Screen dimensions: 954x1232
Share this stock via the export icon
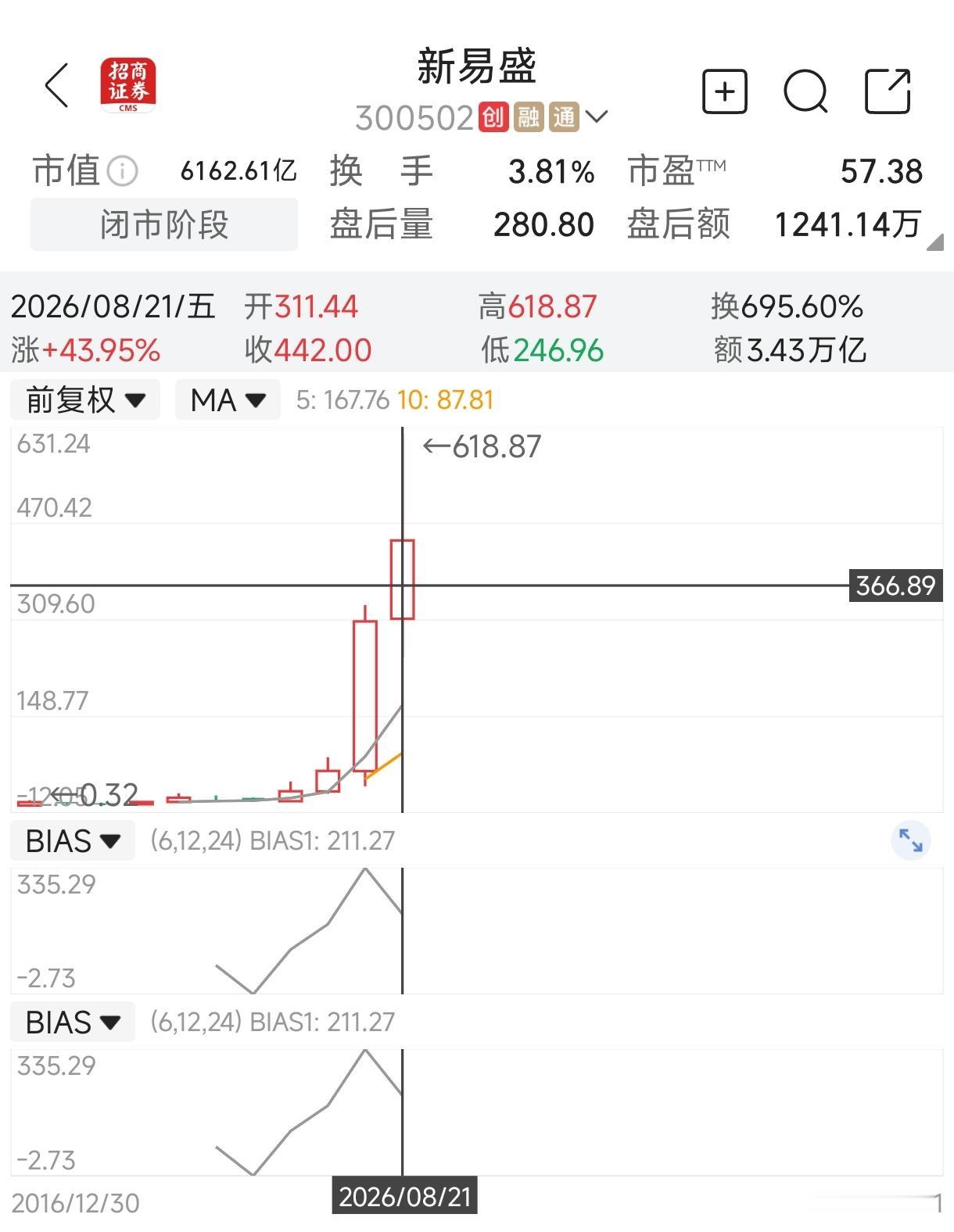pyautogui.click(x=888, y=91)
